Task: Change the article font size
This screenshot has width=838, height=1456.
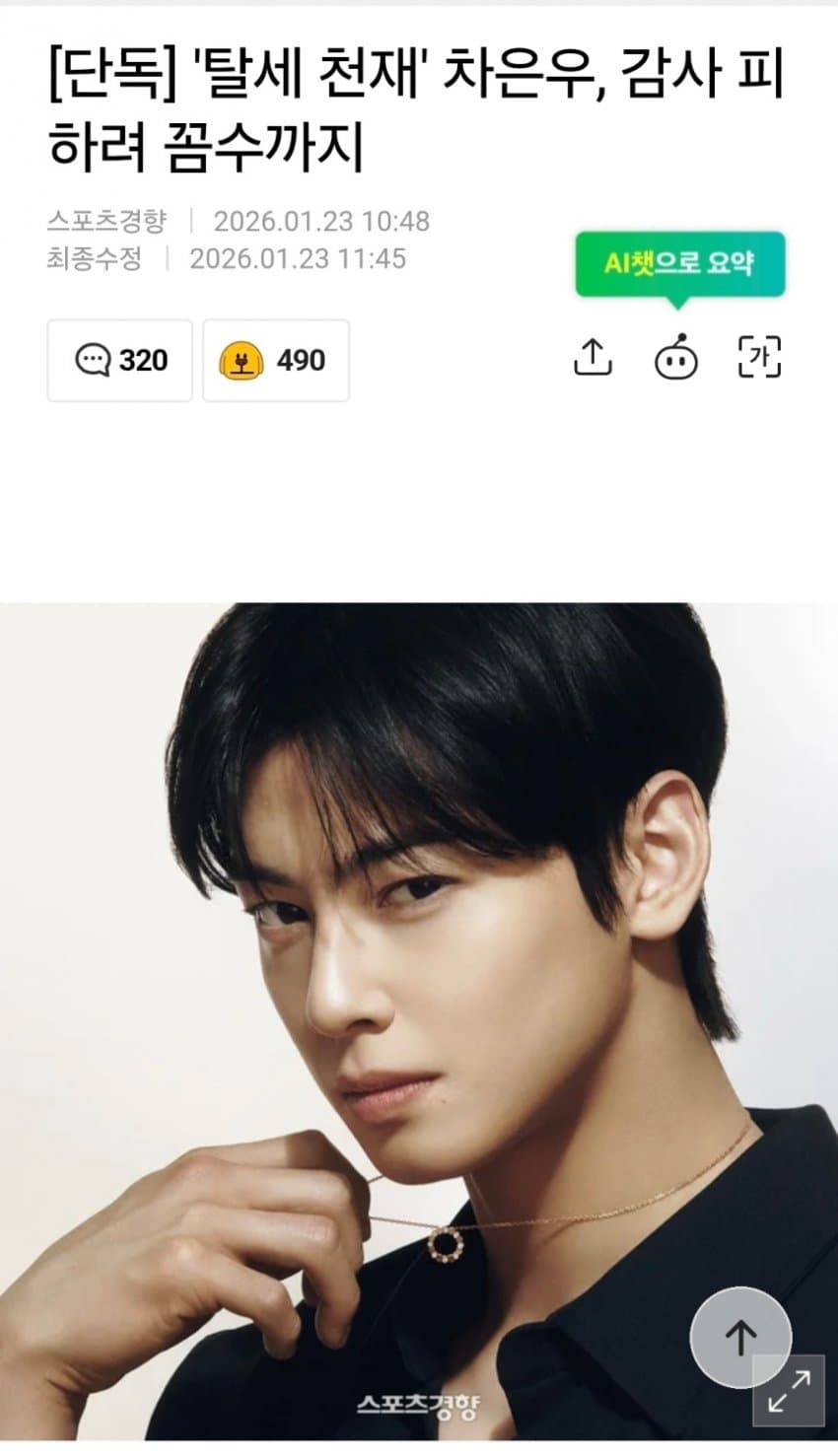Action: point(759,357)
